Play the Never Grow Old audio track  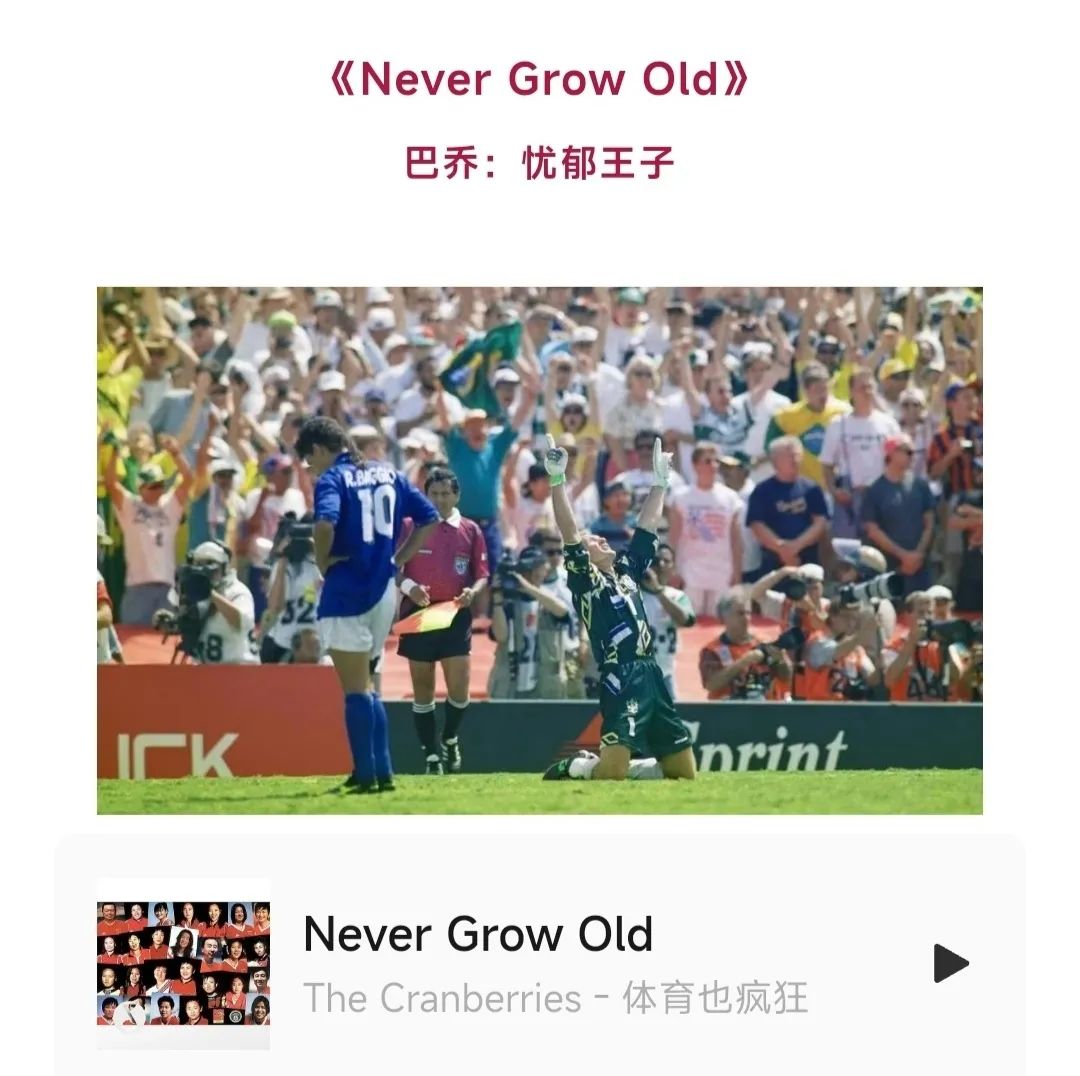pos(950,964)
